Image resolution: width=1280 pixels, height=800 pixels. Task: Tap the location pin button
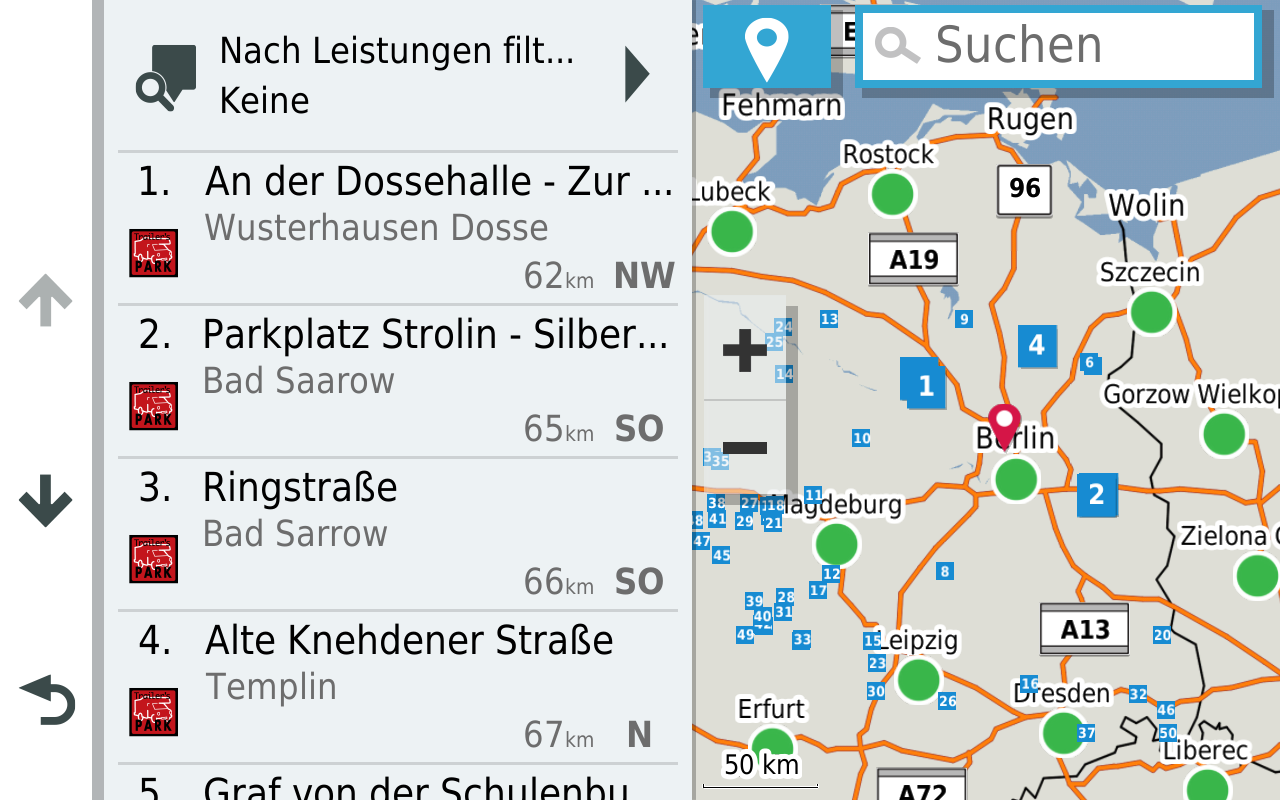coord(767,47)
